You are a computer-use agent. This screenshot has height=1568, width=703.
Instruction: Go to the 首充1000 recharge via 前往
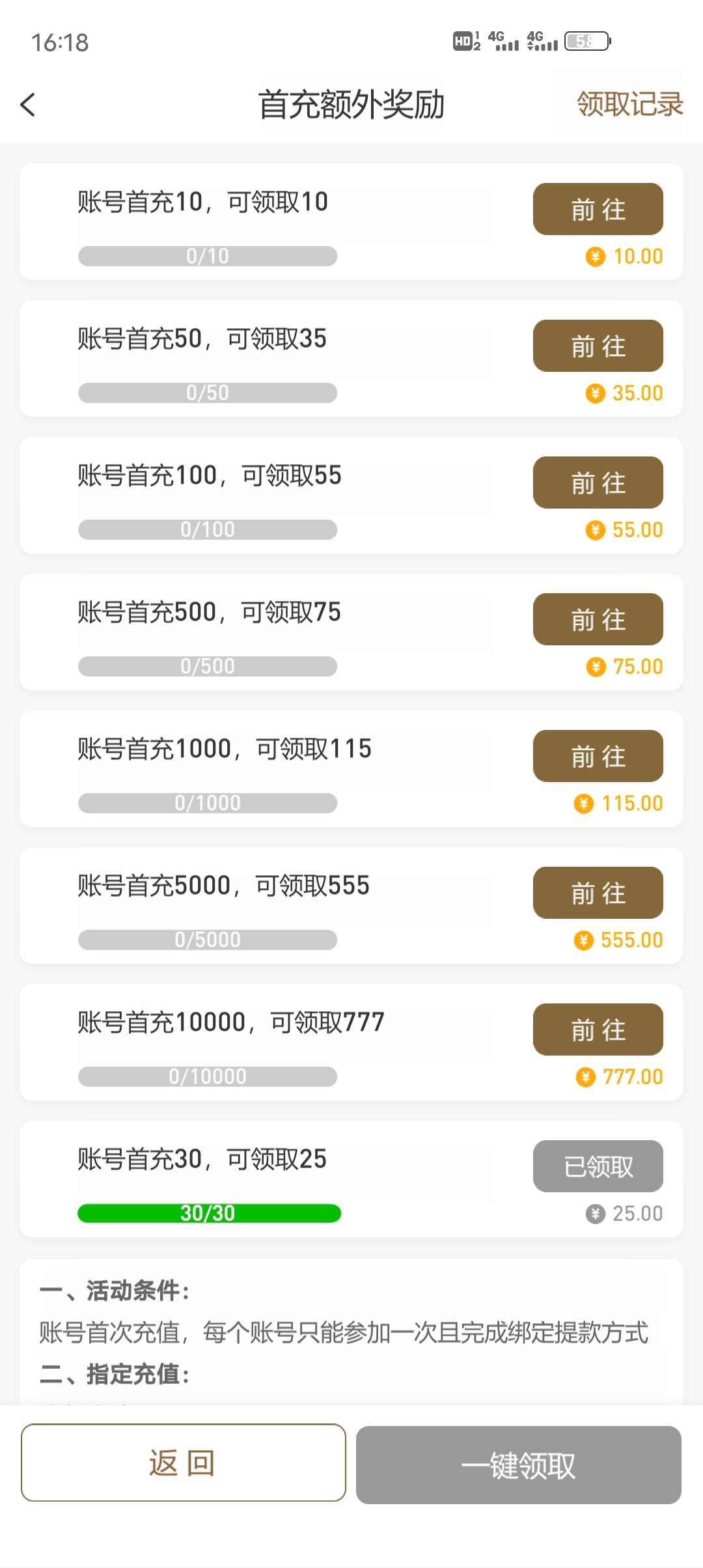point(598,756)
